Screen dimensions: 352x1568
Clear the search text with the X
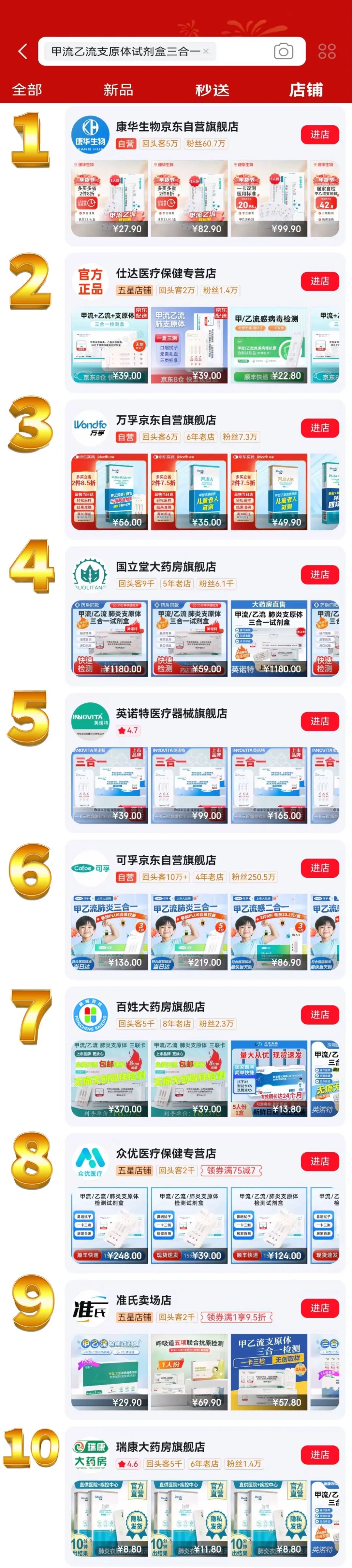coord(206,51)
